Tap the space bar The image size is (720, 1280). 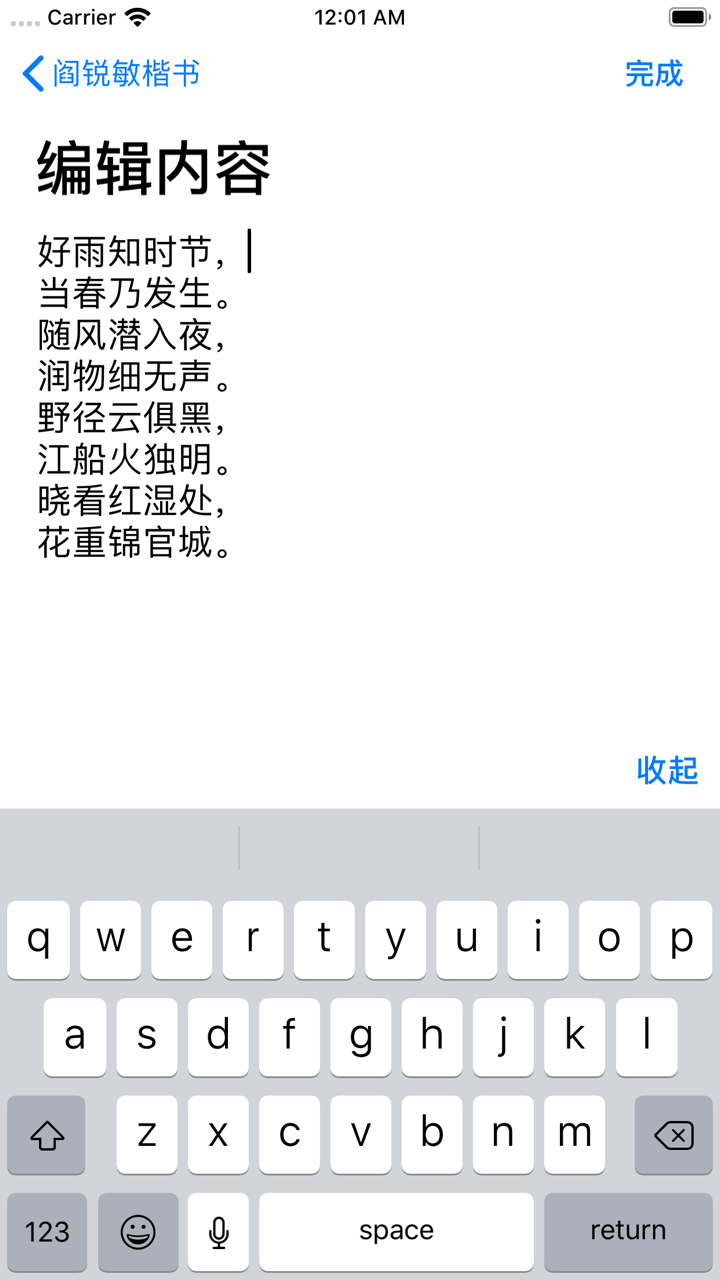pyautogui.click(x=398, y=1231)
